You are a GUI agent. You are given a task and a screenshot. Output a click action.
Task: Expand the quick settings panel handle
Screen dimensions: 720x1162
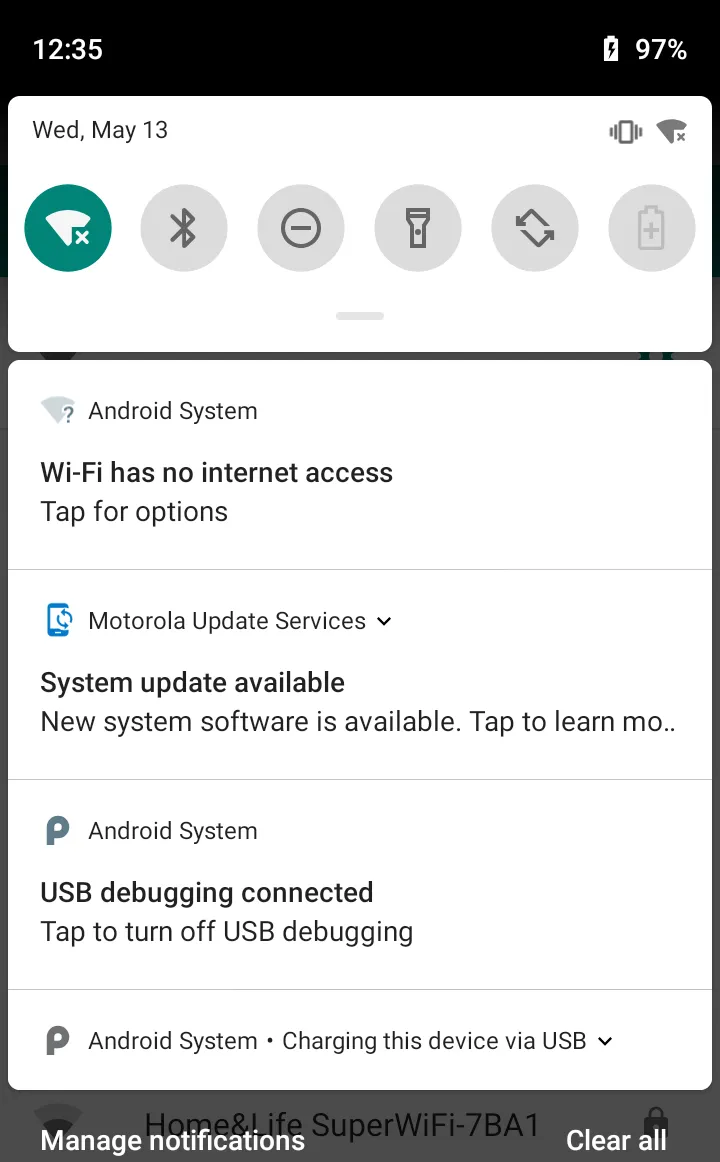[x=360, y=316]
